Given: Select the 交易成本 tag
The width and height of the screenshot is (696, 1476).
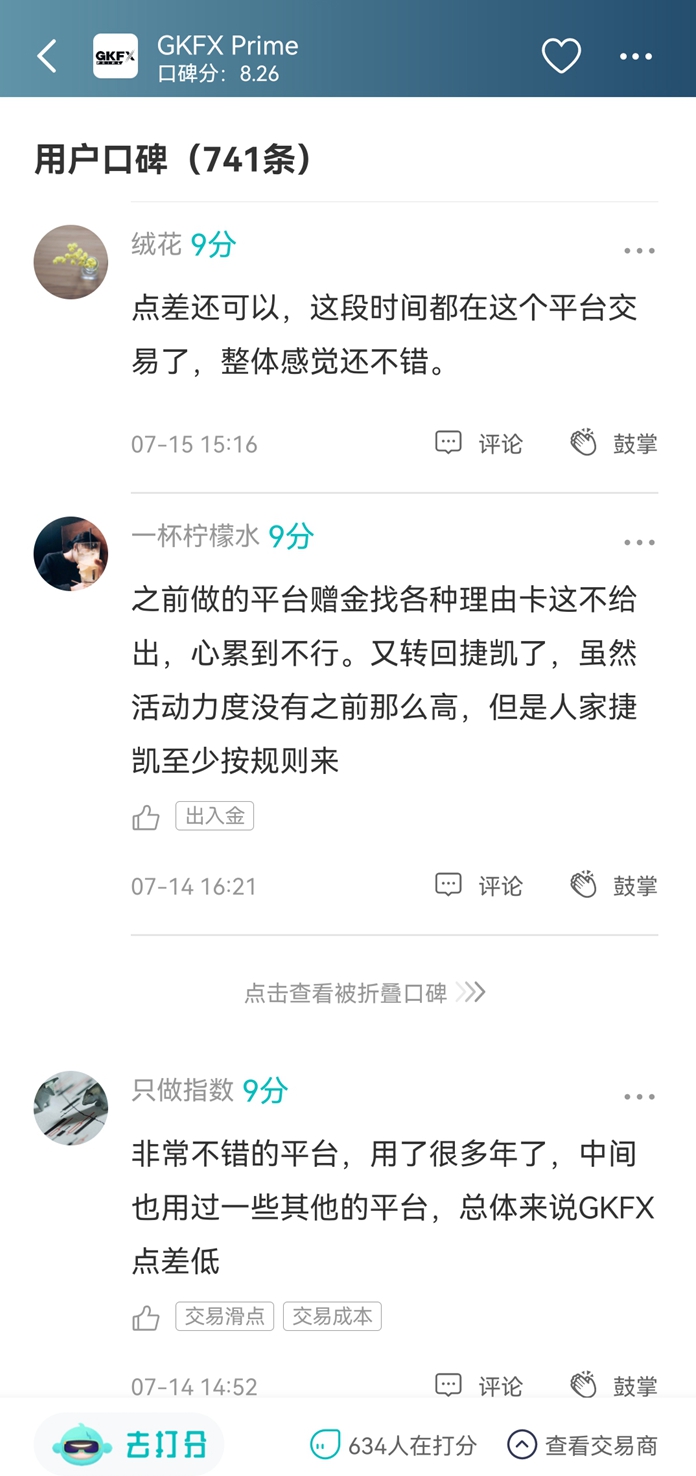Looking at the screenshot, I should [333, 1316].
